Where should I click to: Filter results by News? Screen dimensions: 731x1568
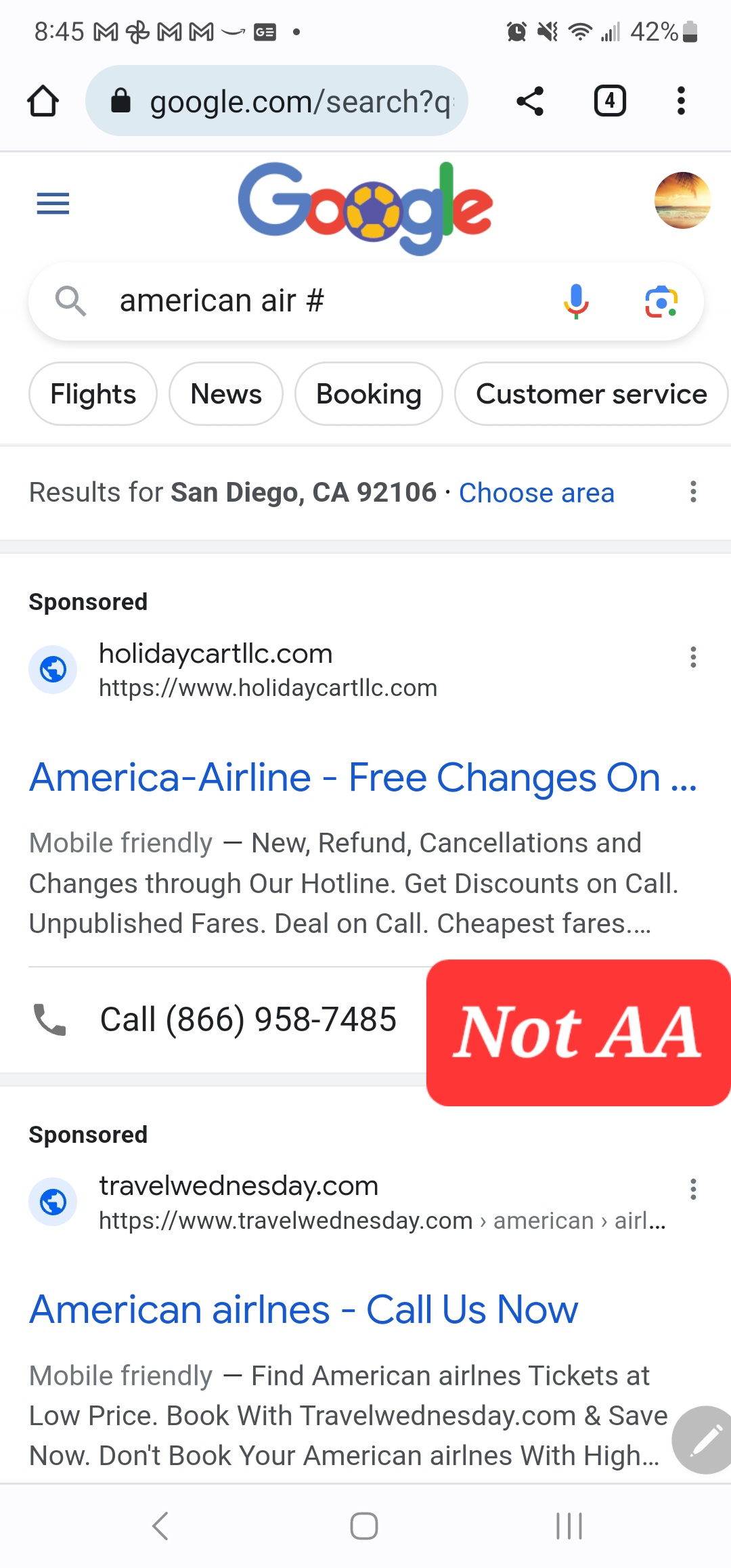pos(226,394)
